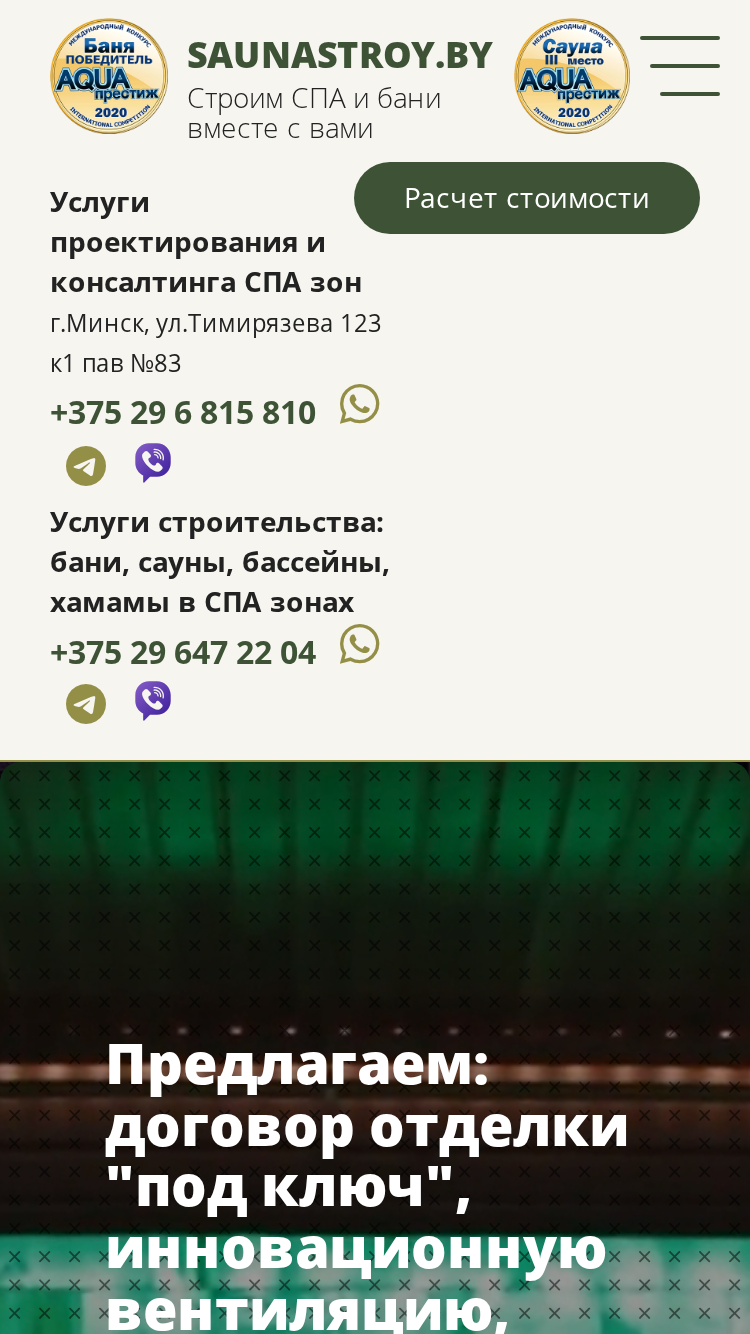
Task: Tap the Расчет стоимости button
Action: click(527, 198)
